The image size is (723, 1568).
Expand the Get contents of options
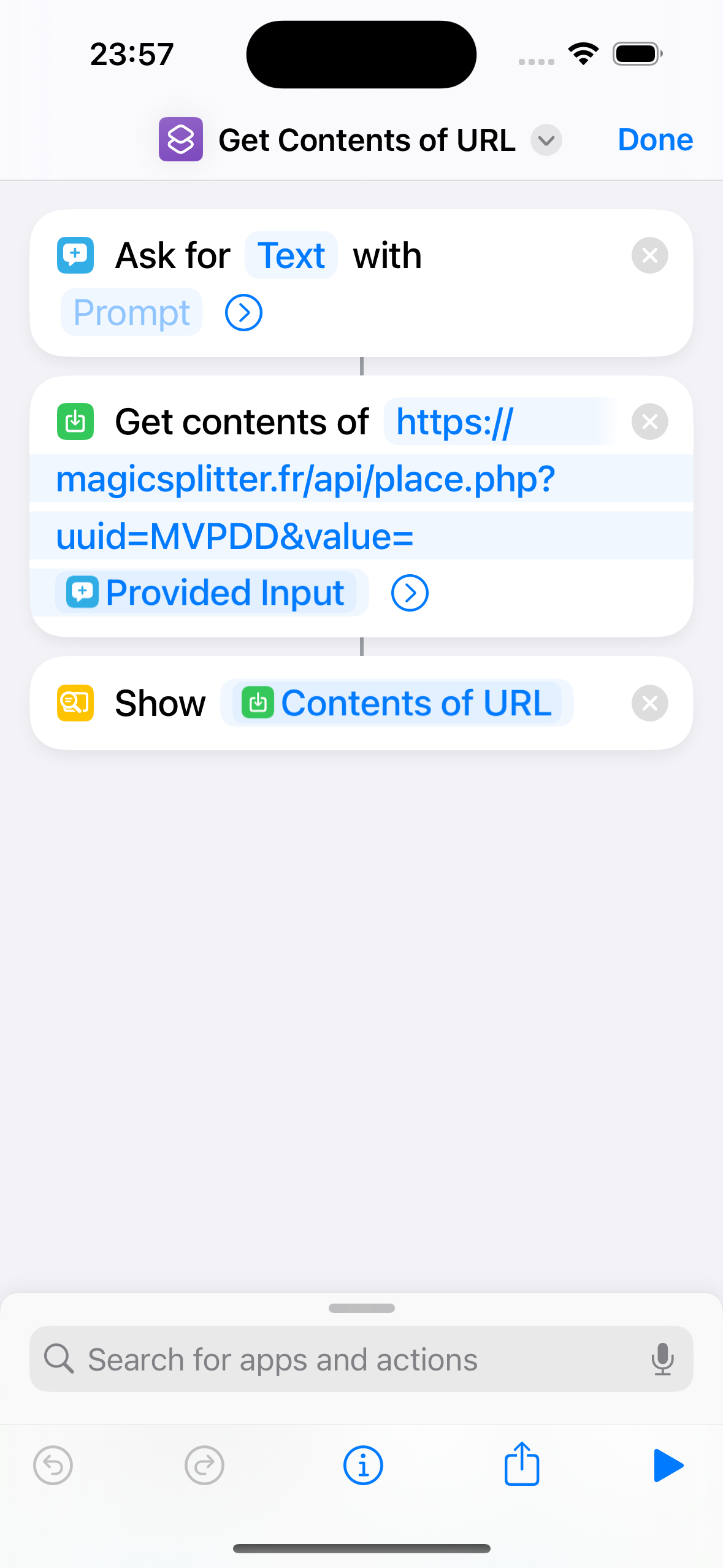(x=410, y=593)
